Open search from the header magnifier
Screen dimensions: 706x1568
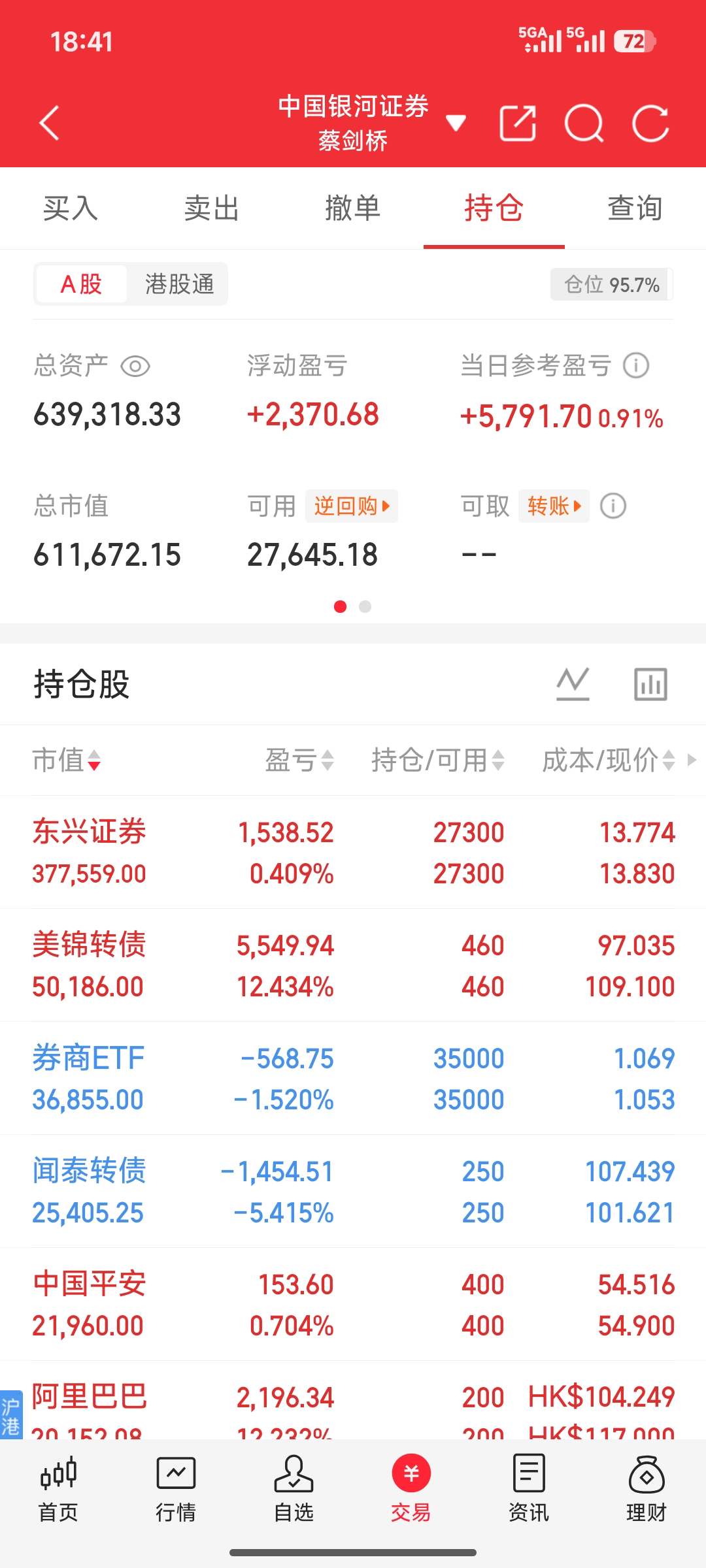(x=584, y=123)
